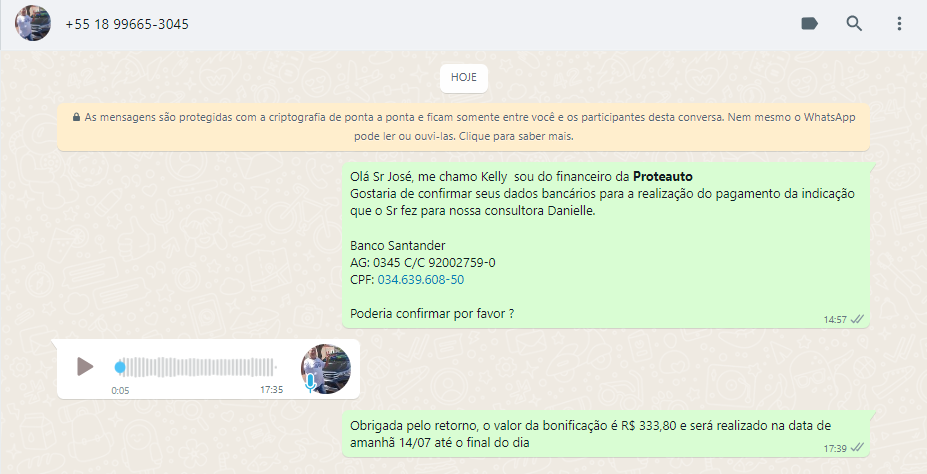The image size is (927, 474).
Task: Open contact info for +55 18 99665-3045
Action: point(127,24)
